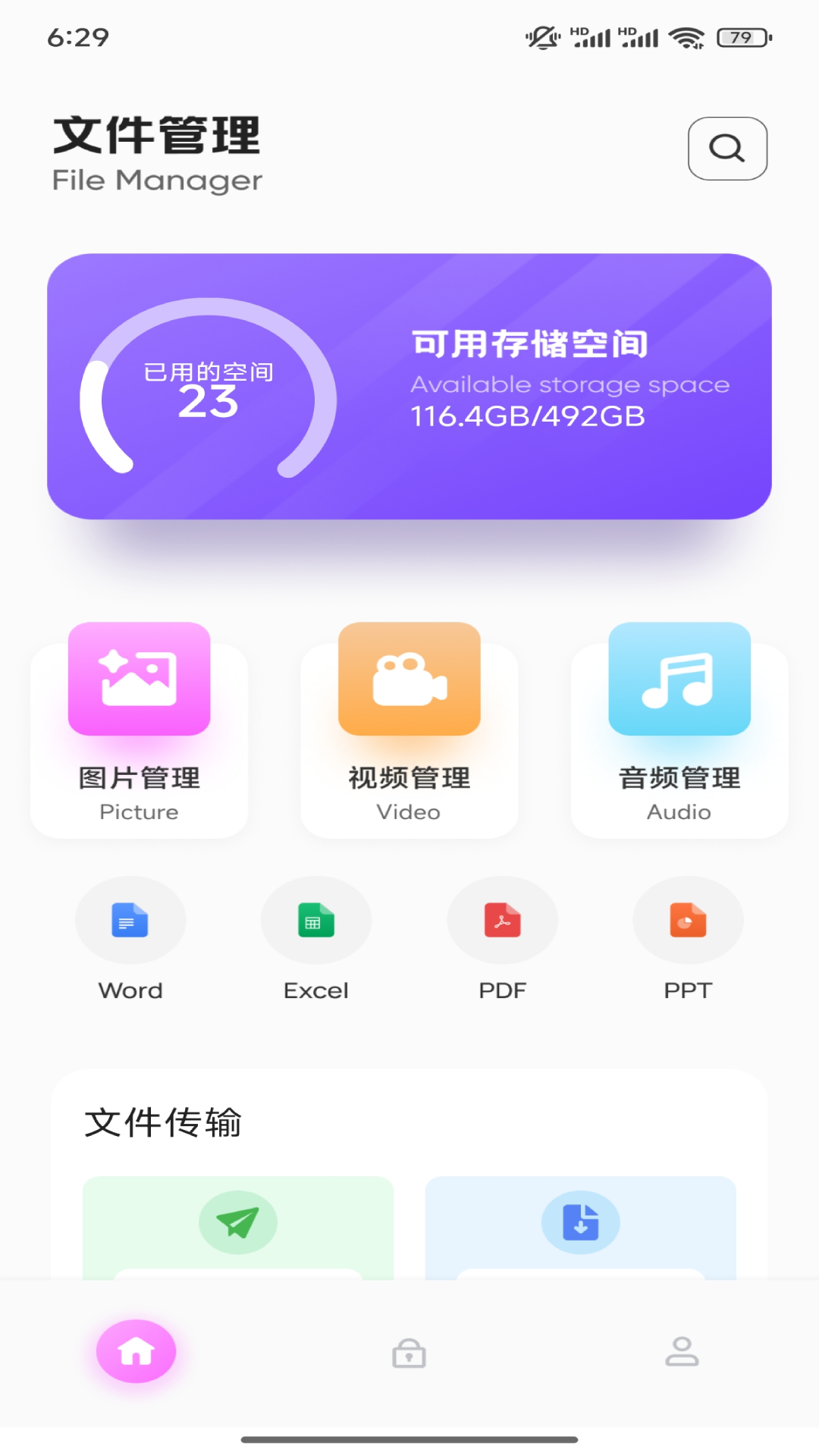This screenshot has width=819, height=1456.
Task: Click the PPT presentation icon
Action: [x=688, y=920]
